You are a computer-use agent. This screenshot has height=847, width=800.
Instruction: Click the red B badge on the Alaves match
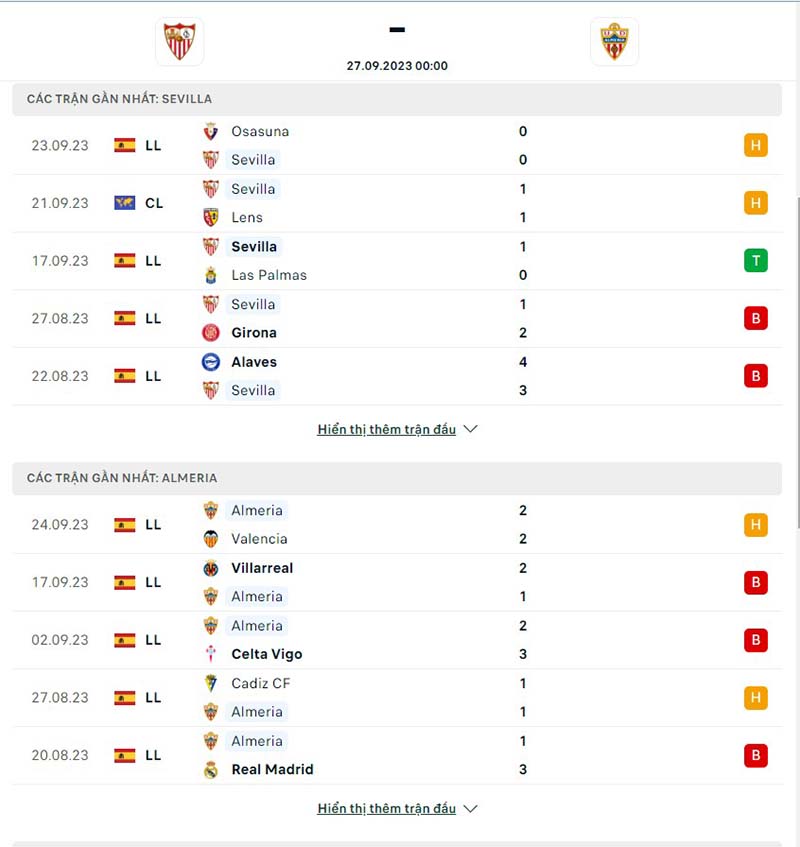tap(756, 376)
